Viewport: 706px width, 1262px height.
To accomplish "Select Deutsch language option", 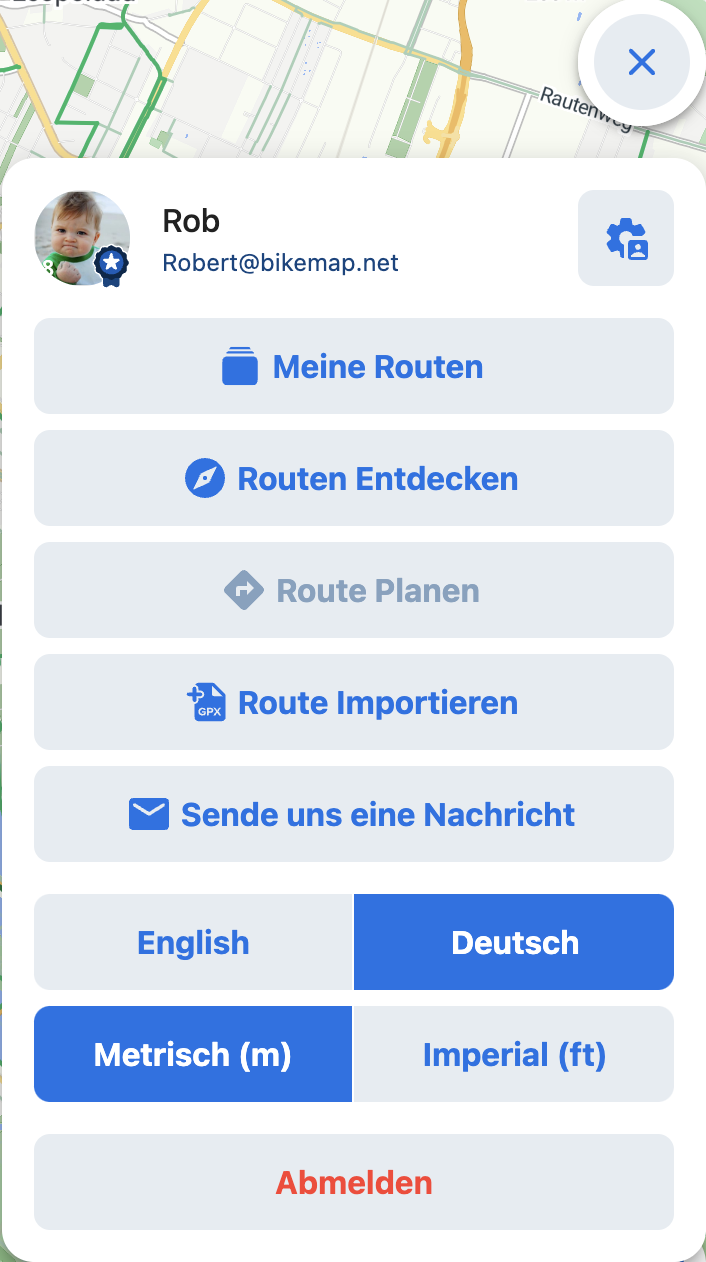I will pos(514,942).
